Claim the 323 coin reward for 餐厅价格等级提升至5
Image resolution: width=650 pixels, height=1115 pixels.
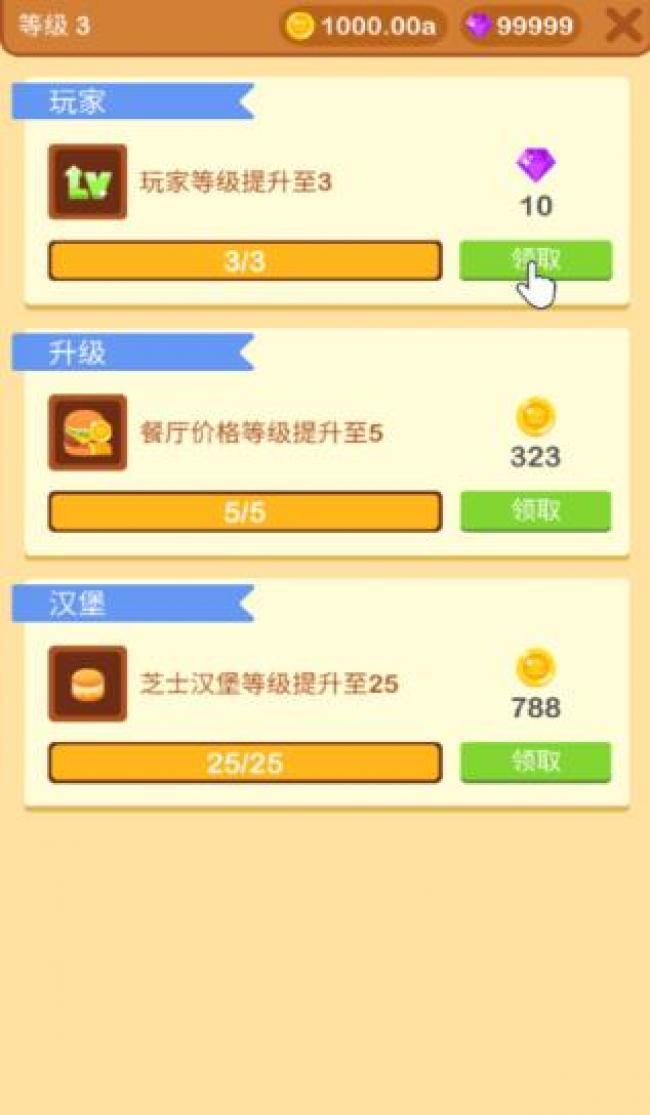point(535,511)
